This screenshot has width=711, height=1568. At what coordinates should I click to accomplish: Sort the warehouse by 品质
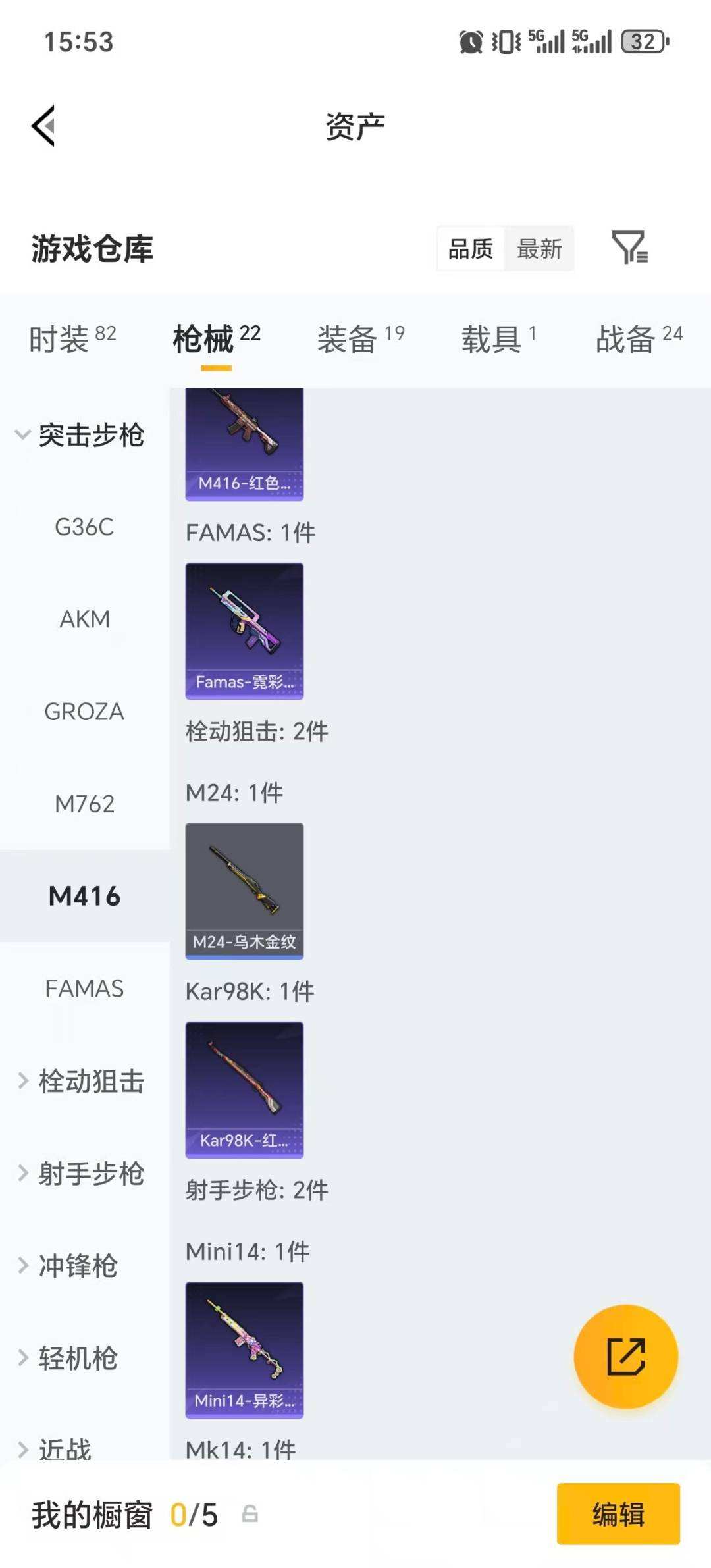(x=471, y=249)
